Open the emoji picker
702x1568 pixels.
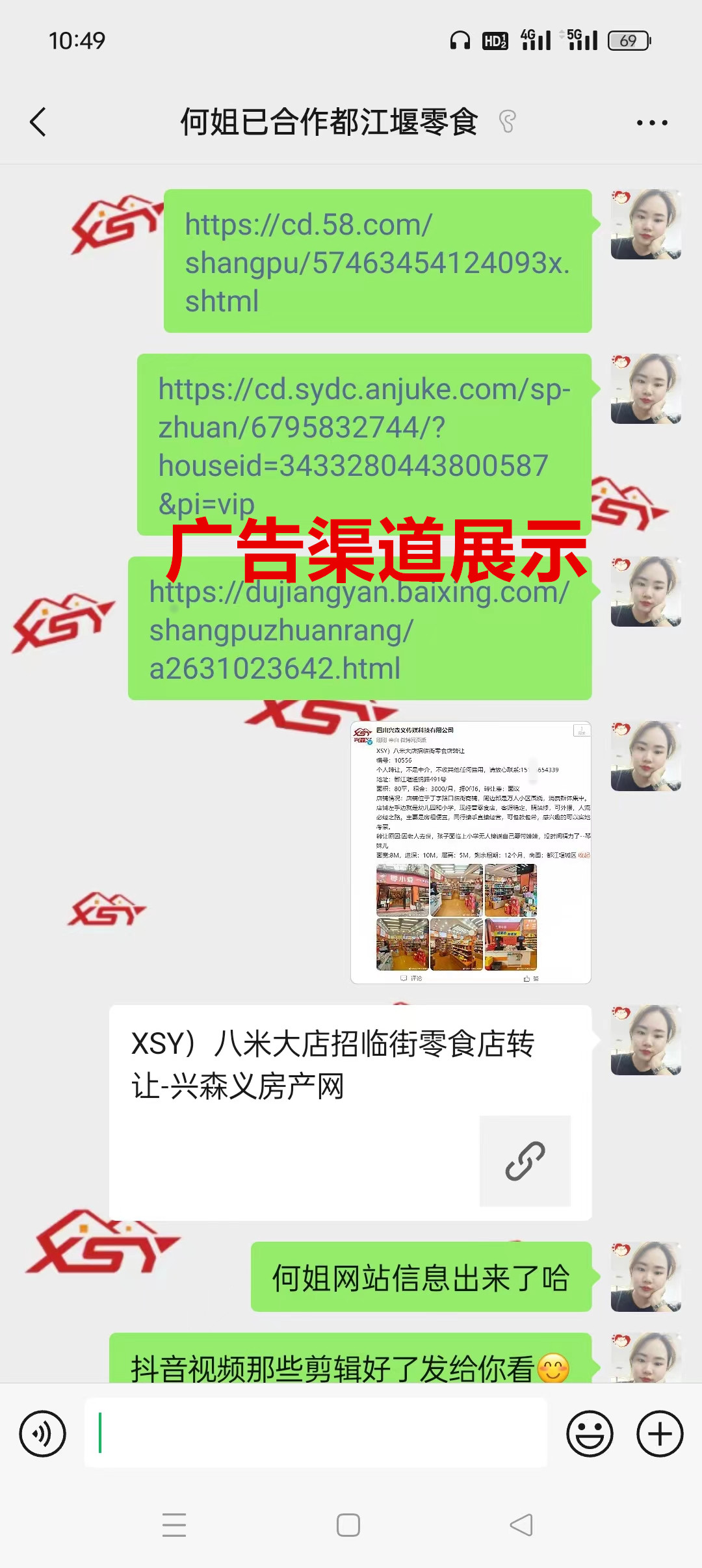click(x=590, y=1433)
